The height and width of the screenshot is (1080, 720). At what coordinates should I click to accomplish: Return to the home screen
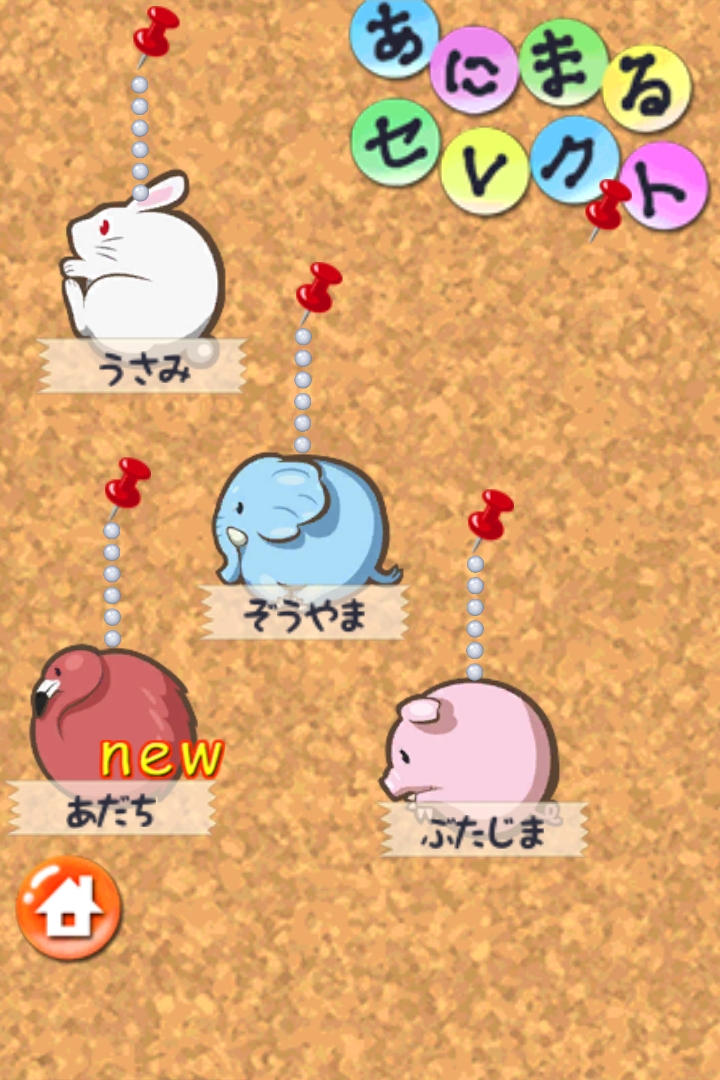[68, 908]
